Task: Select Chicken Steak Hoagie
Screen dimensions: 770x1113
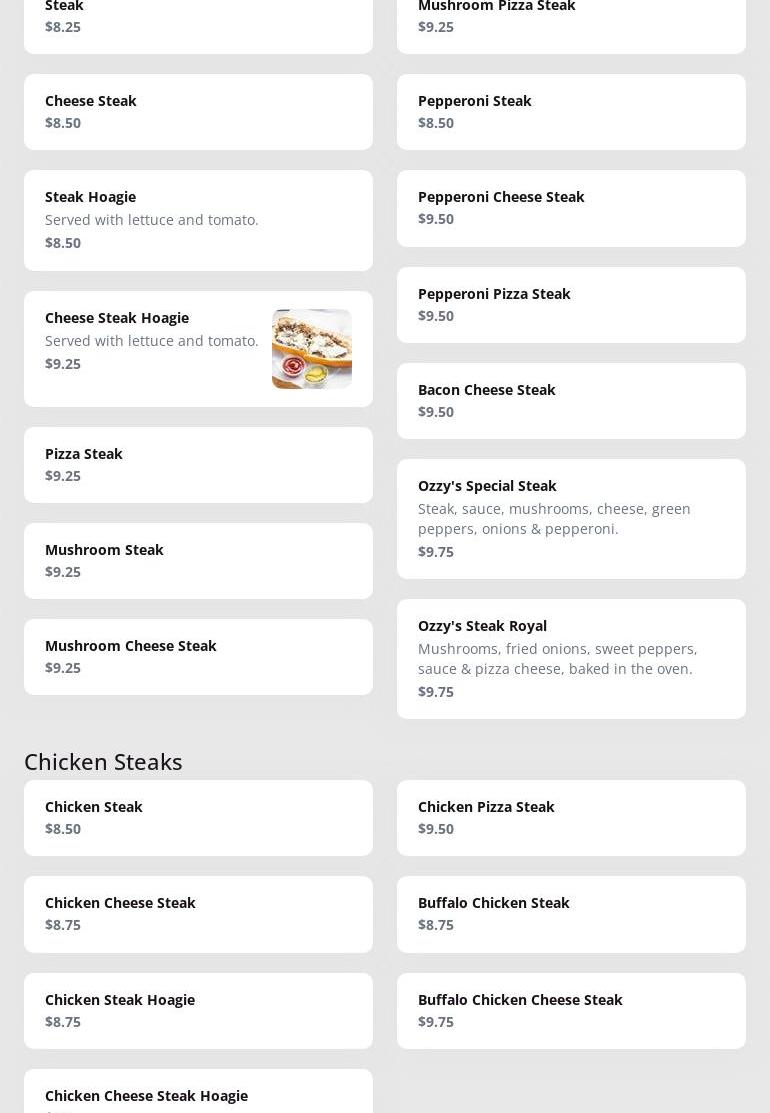Action: pos(198,1011)
